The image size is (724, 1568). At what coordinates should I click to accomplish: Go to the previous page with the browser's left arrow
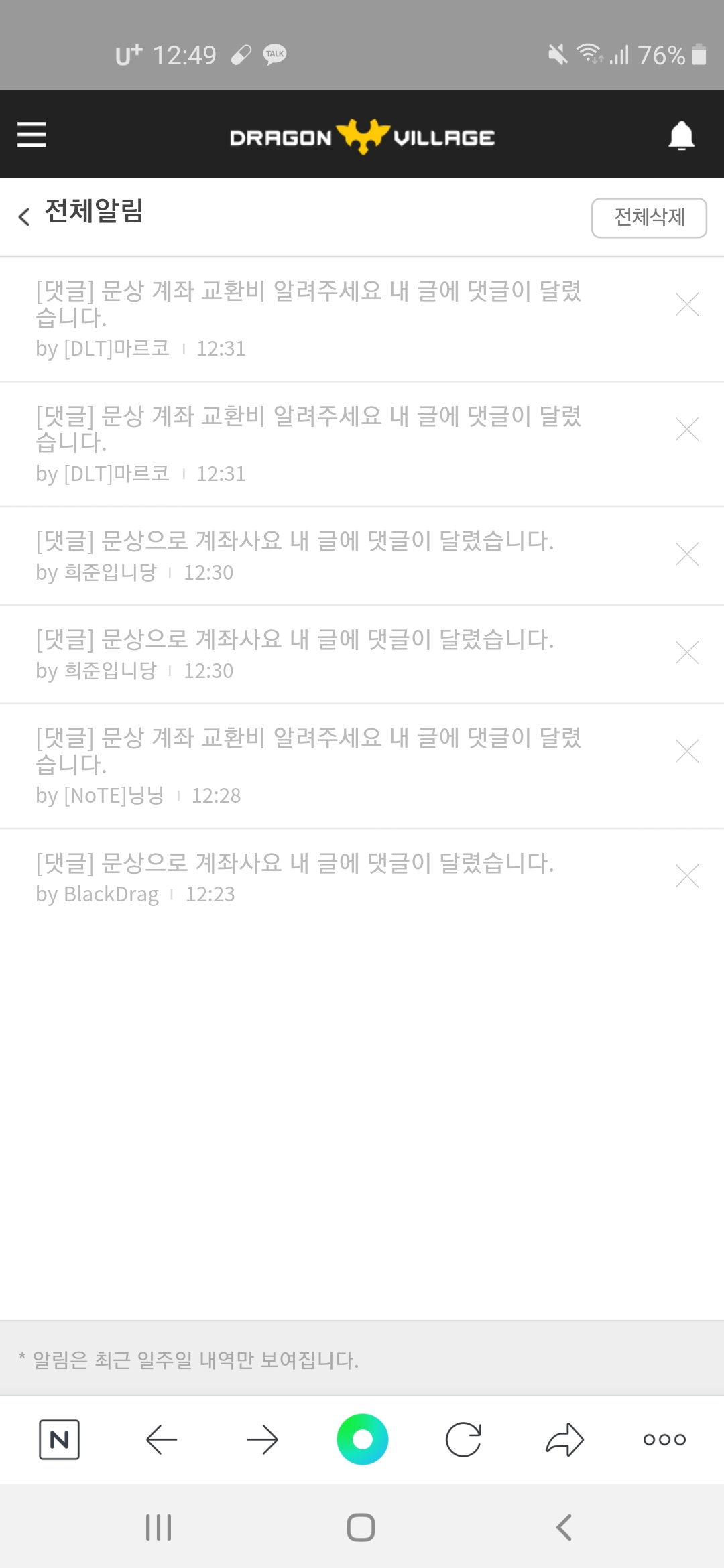[x=161, y=1439]
